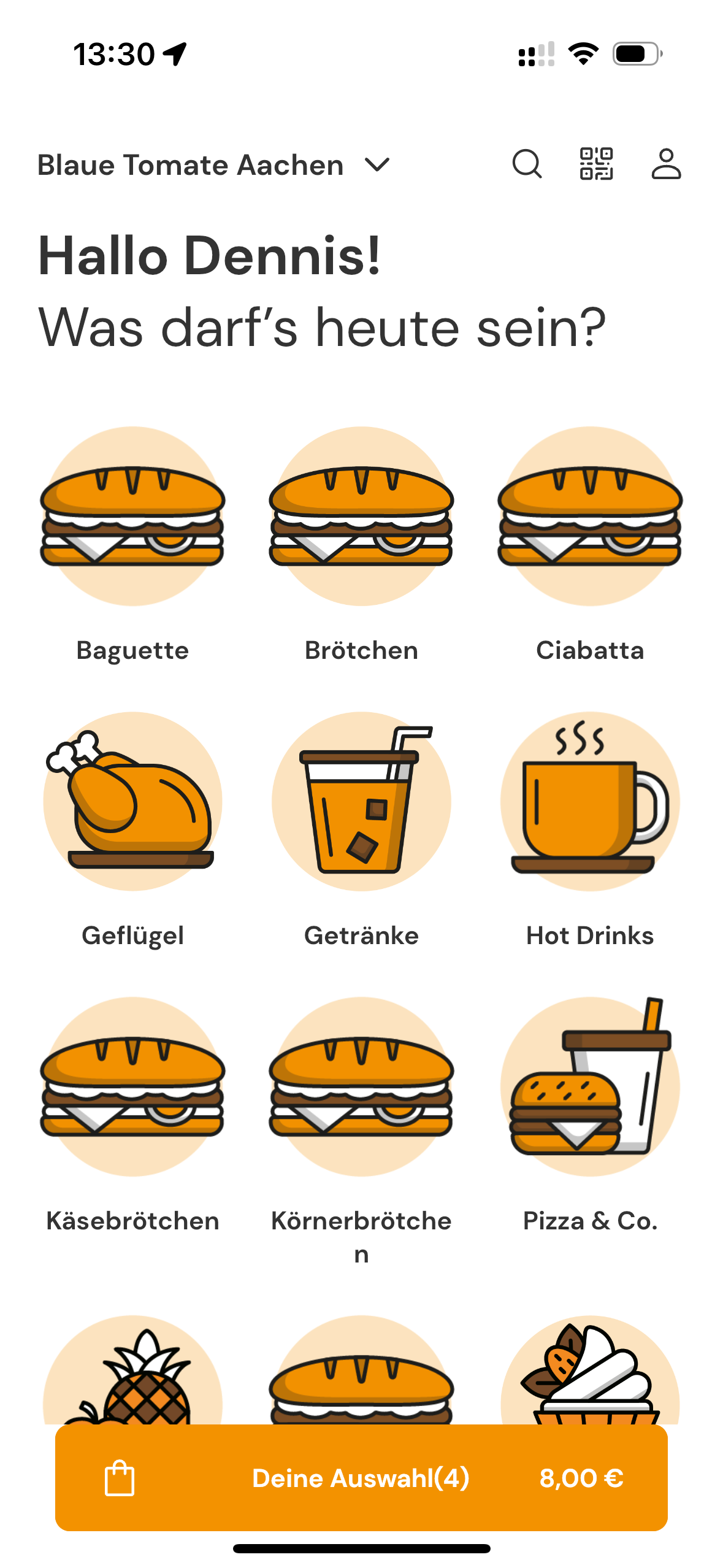Open the search icon
This screenshot has width=723, height=1568.
click(x=527, y=164)
